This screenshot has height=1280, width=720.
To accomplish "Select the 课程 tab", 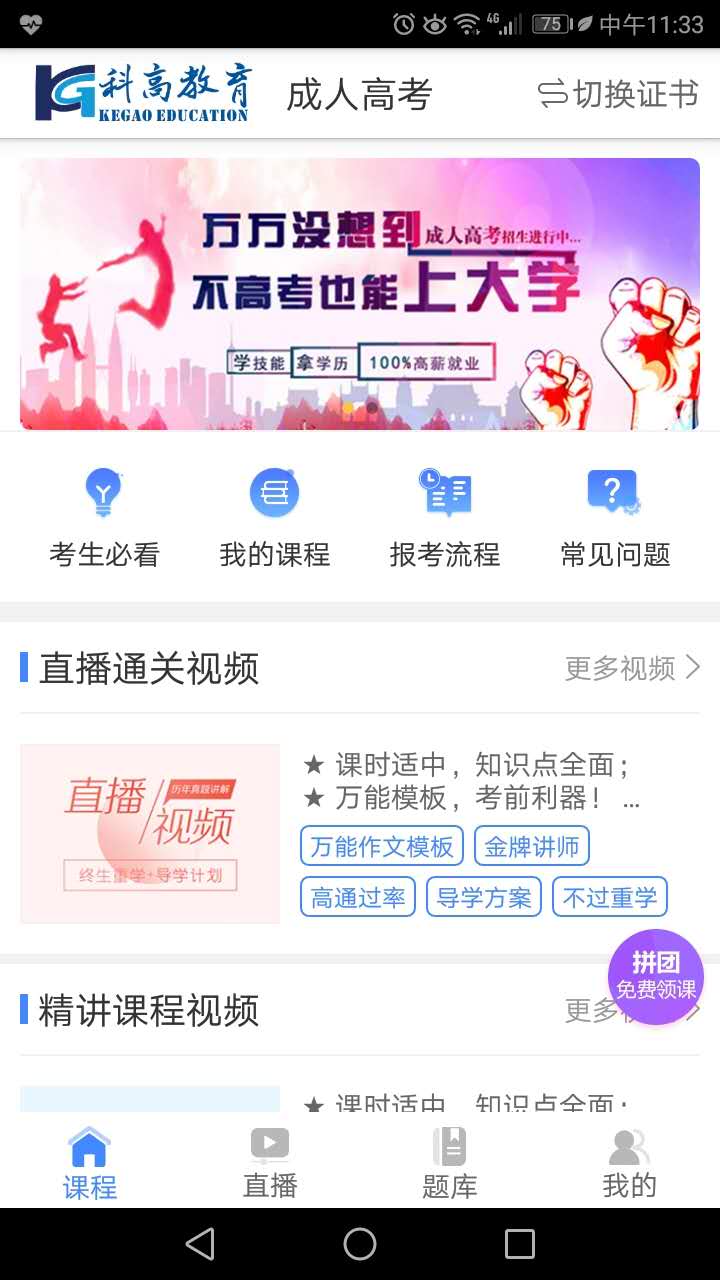I will tap(90, 1162).
